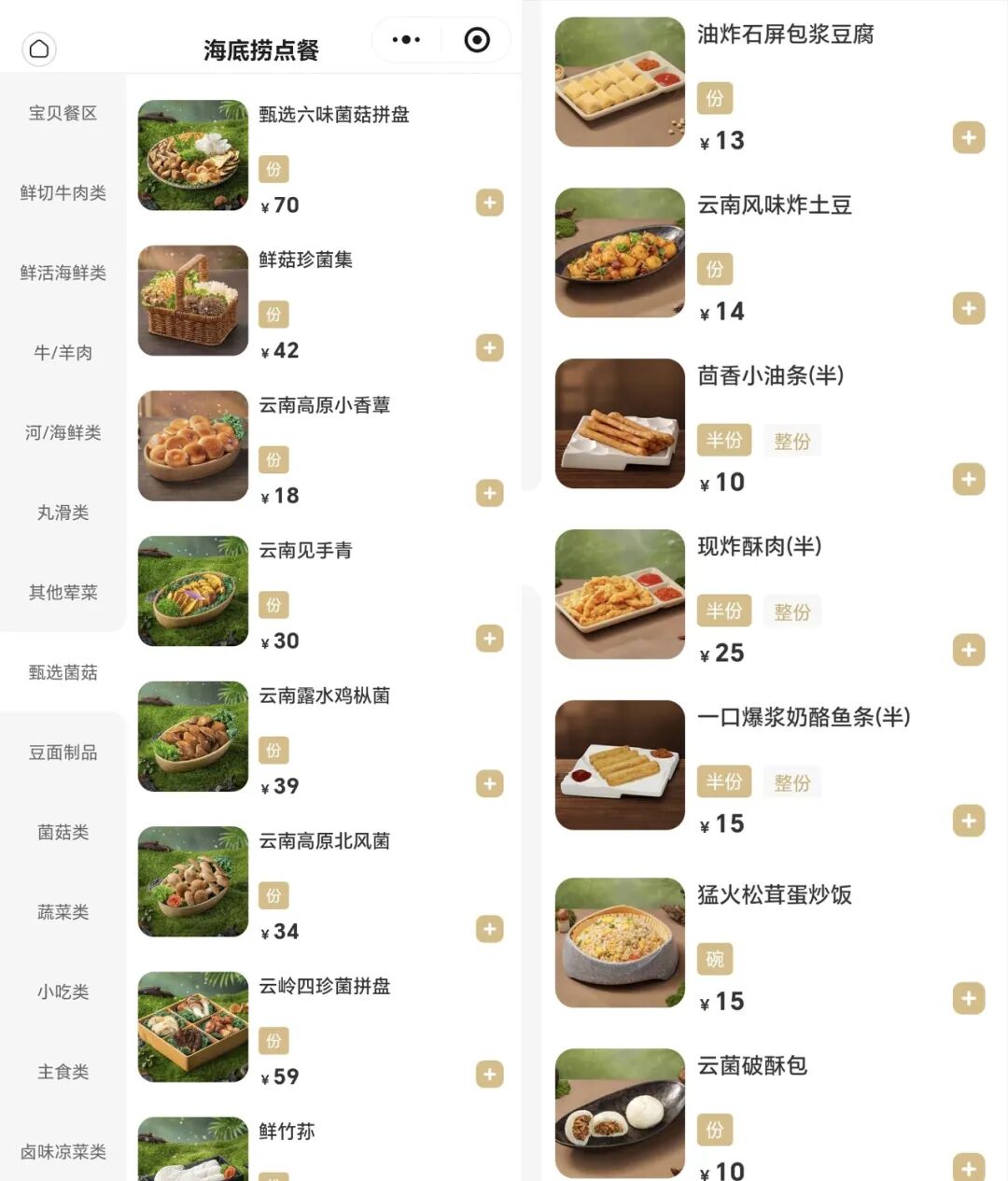Pick 半份 for 一口爆浆奶酪鱼条
This screenshot has height=1181, width=1008.
[723, 781]
